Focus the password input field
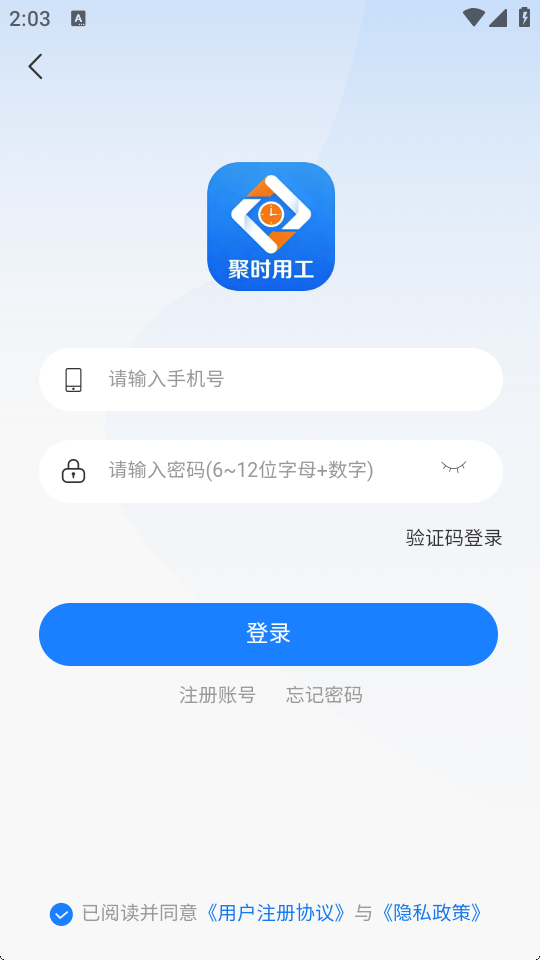The height and width of the screenshot is (960, 540). tap(271, 471)
